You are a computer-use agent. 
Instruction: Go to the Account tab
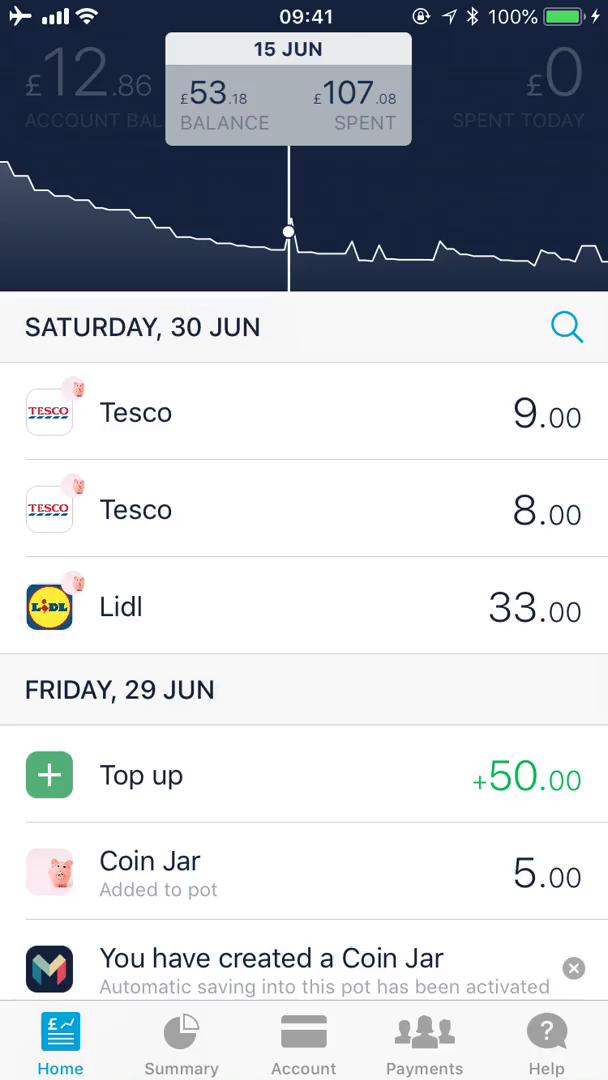pyautogui.click(x=304, y=1043)
